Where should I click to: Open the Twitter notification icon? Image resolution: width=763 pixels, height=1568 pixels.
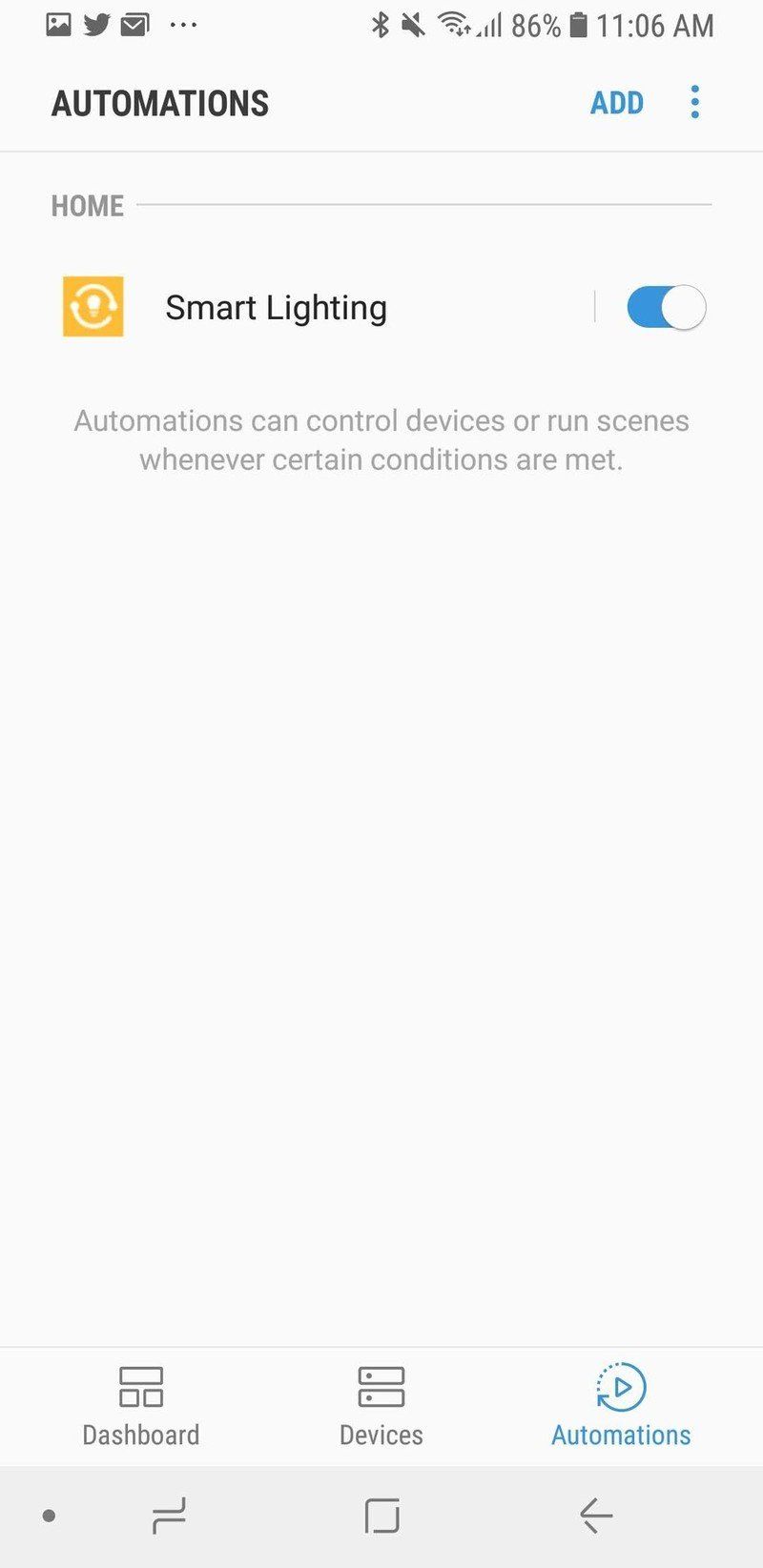pyautogui.click(x=96, y=24)
